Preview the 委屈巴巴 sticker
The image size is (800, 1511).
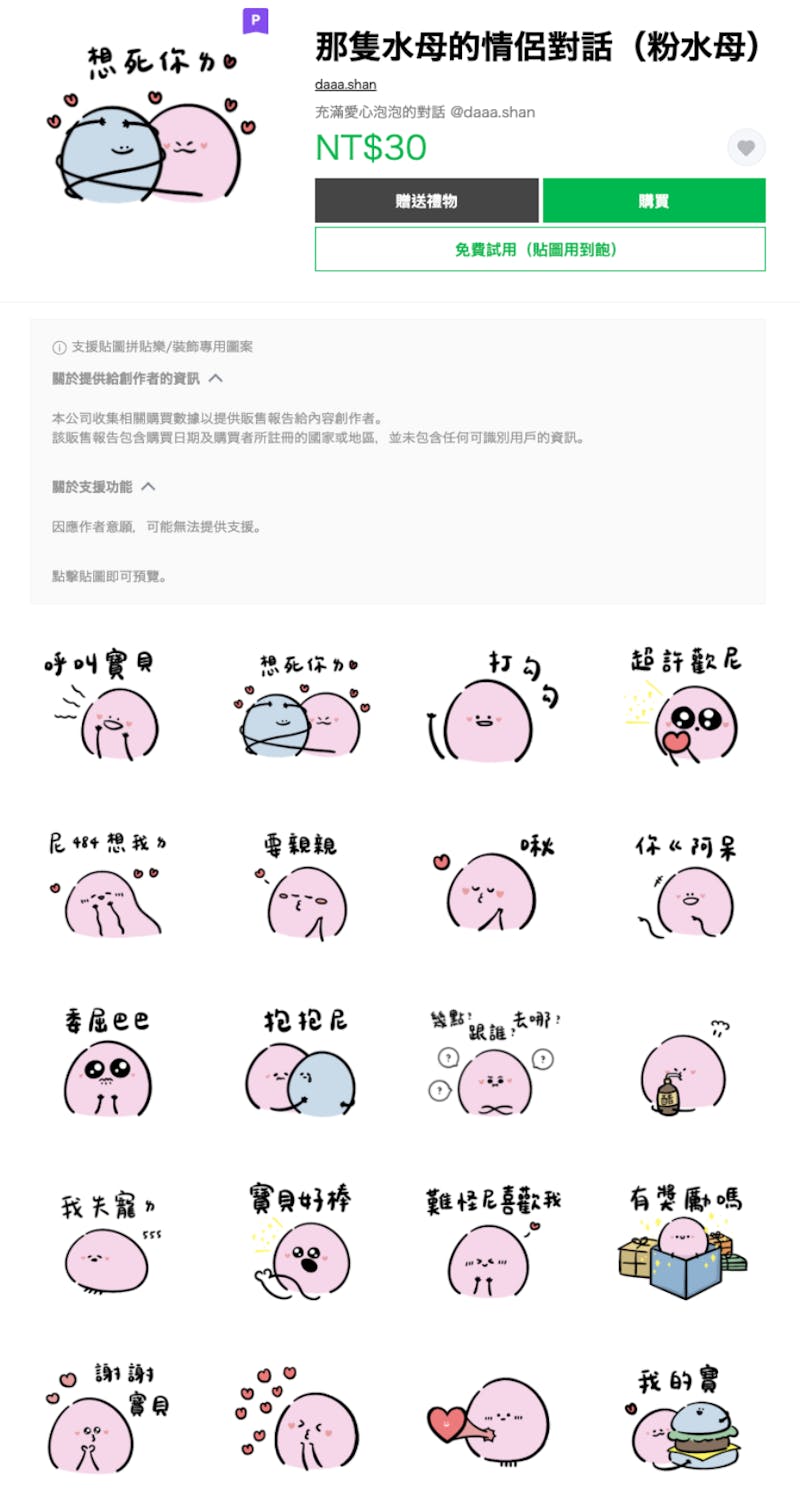[x=108, y=1065]
